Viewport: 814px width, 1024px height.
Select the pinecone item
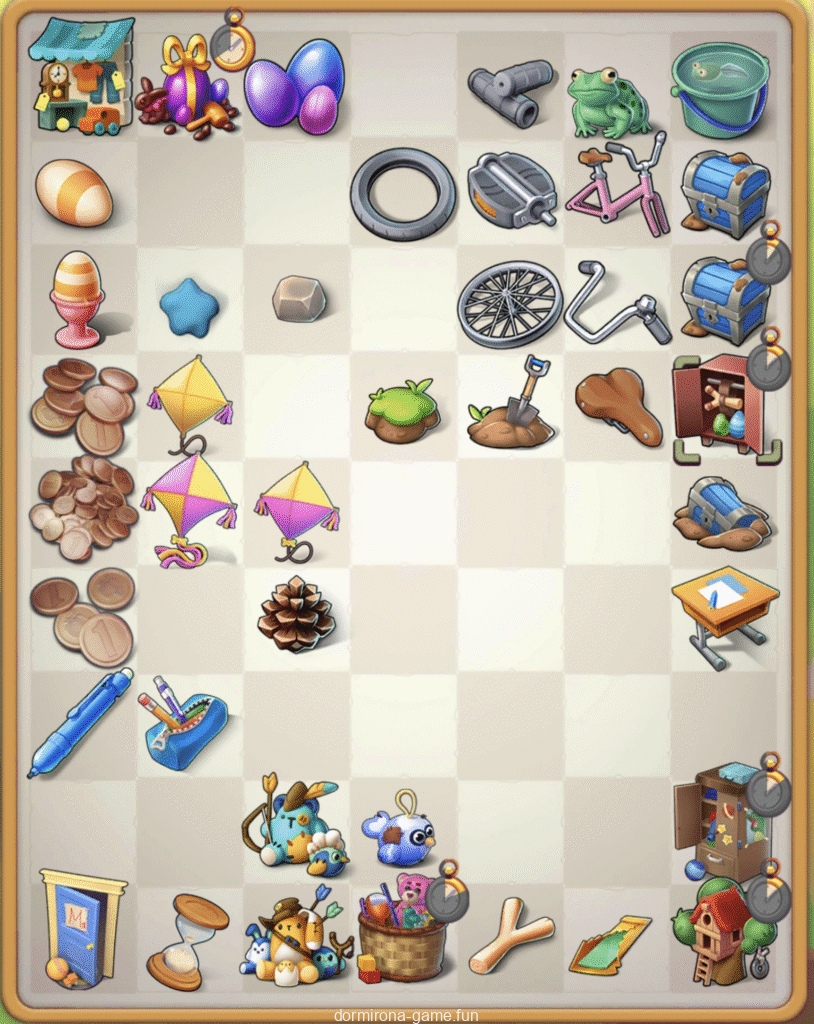[x=296, y=614]
